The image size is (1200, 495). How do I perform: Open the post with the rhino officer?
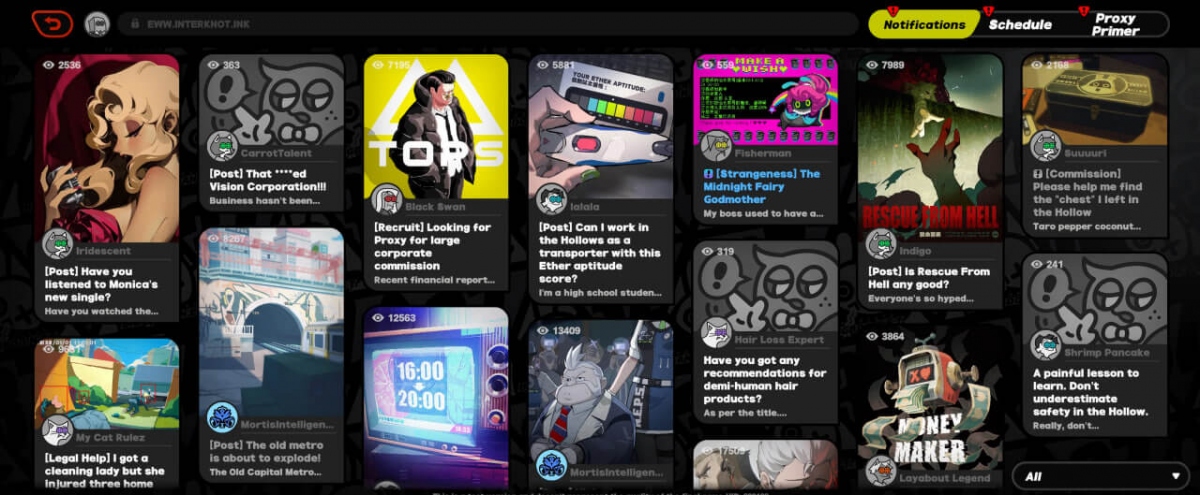click(601, 400)
